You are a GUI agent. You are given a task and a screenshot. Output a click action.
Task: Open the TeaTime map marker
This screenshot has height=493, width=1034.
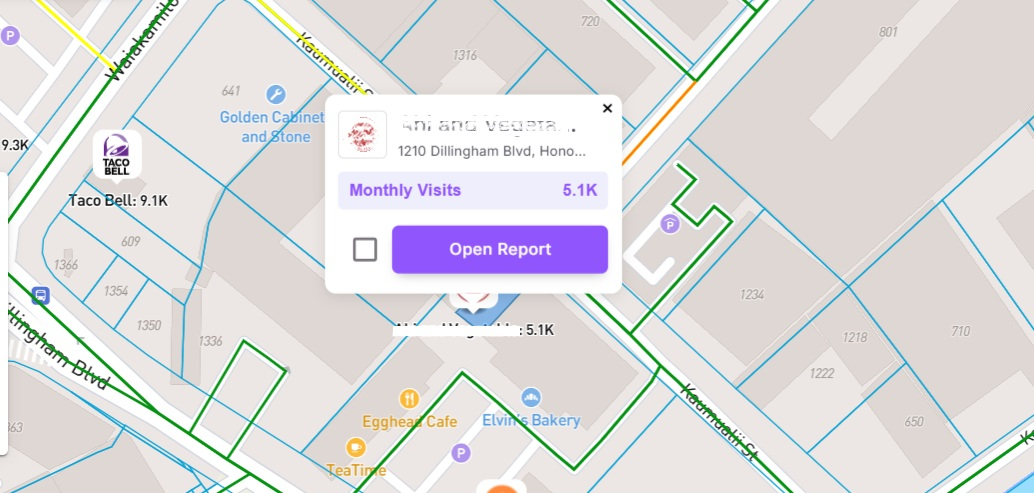click(355, 447)
